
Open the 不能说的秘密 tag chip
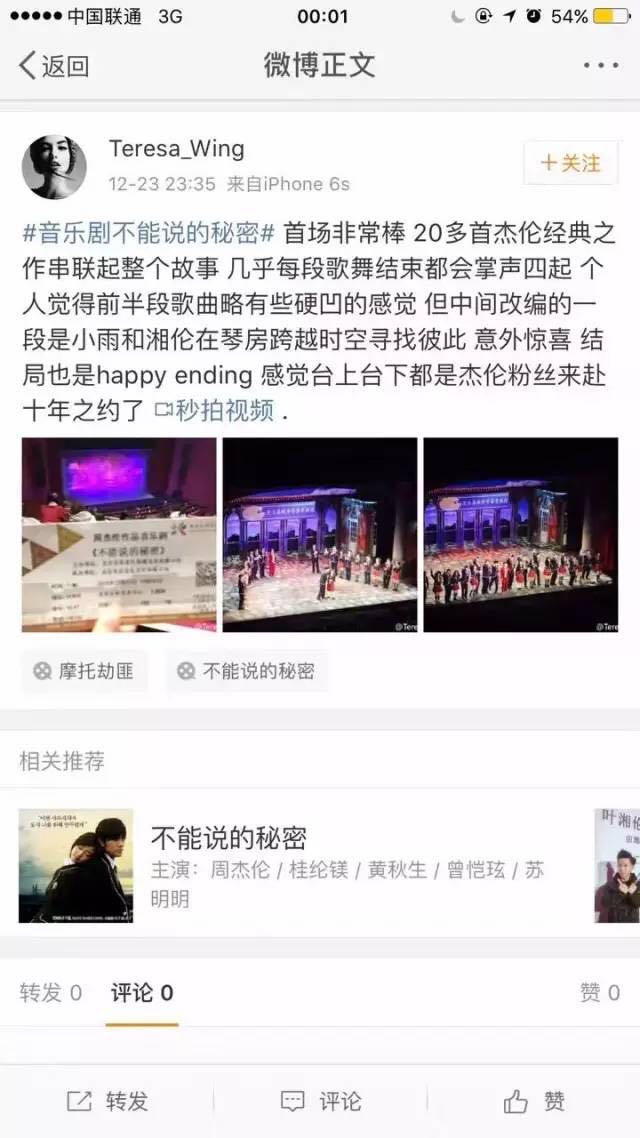(246, 671)
